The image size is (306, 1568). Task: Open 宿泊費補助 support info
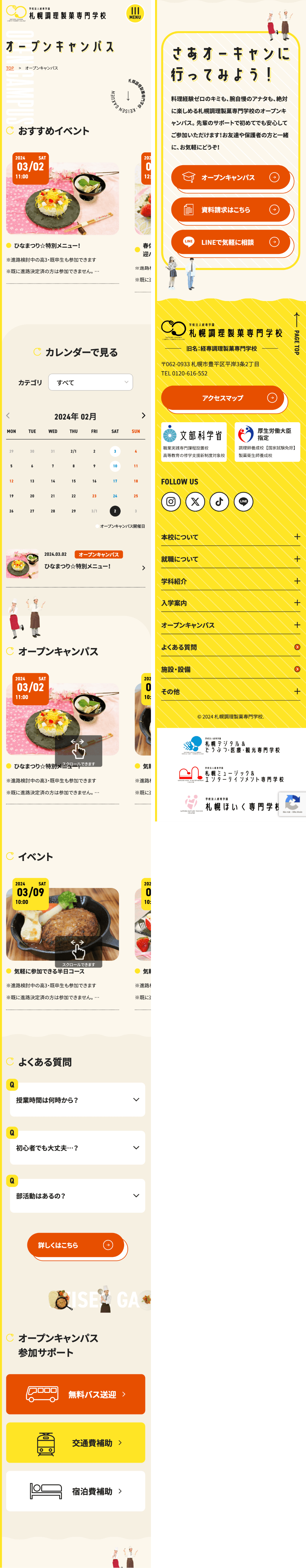75,1491
